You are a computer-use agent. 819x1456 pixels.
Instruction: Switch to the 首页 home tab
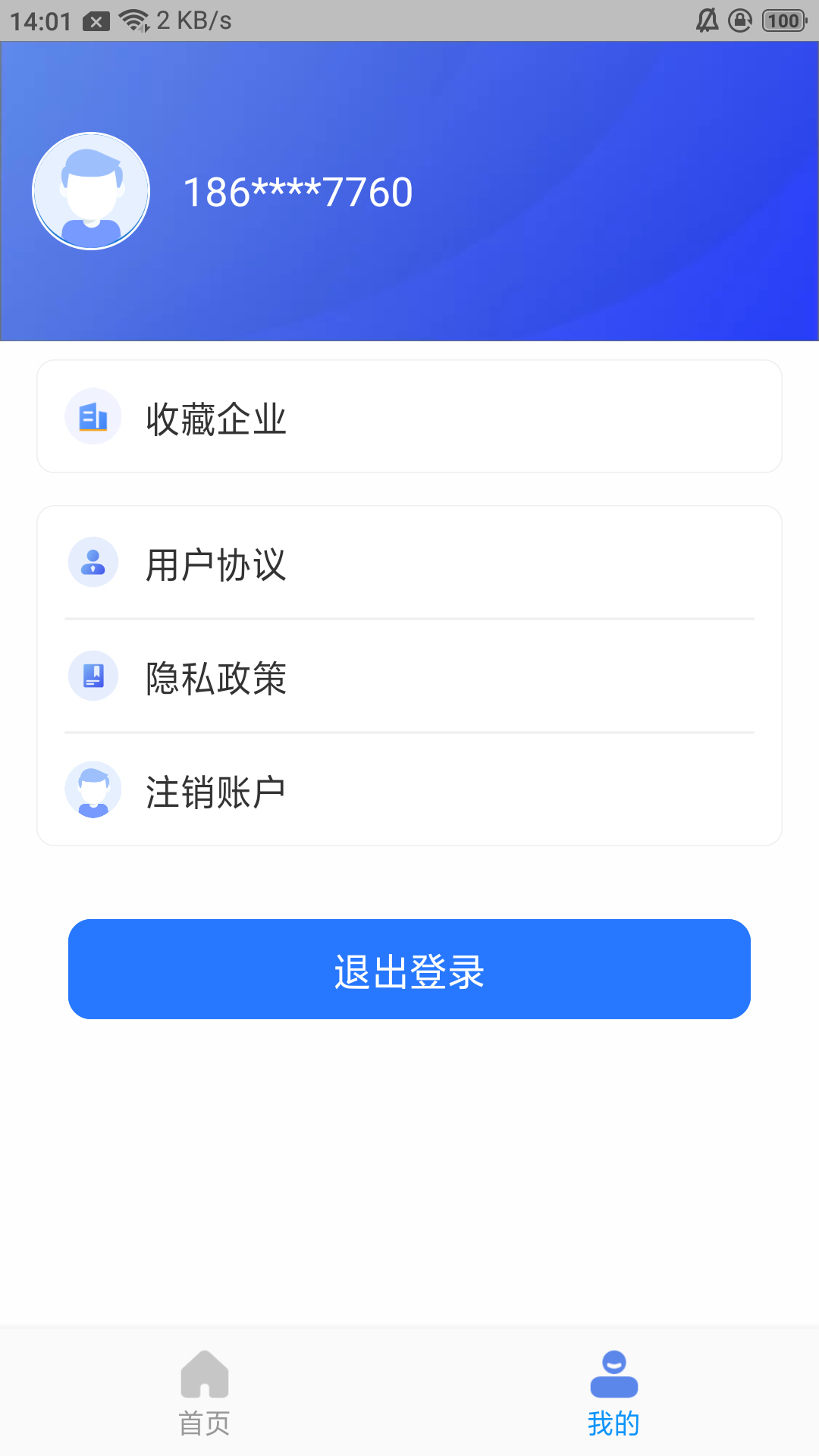click(x=205, y=1392)
